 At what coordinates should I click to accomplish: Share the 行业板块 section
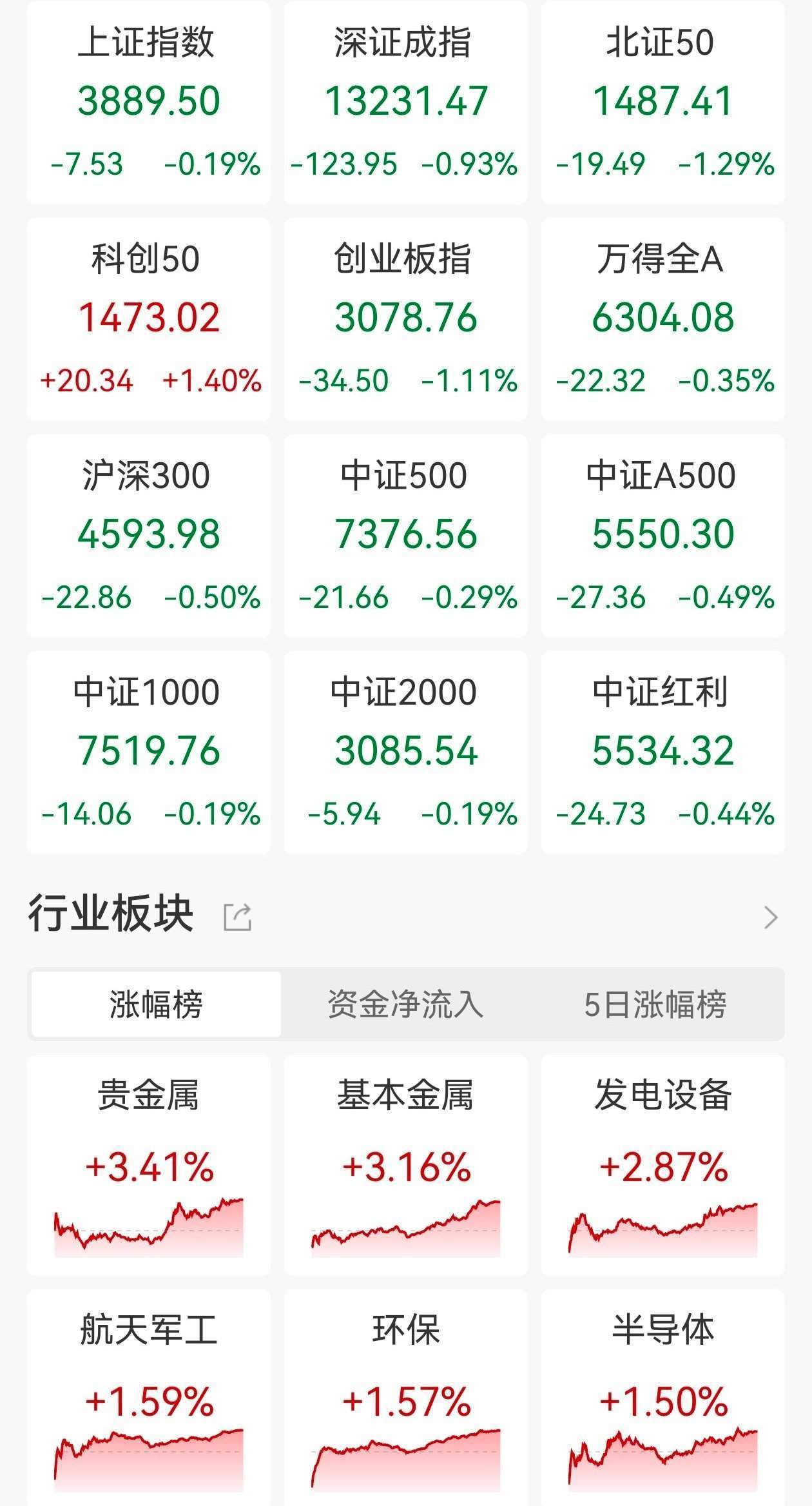(237, 917)
